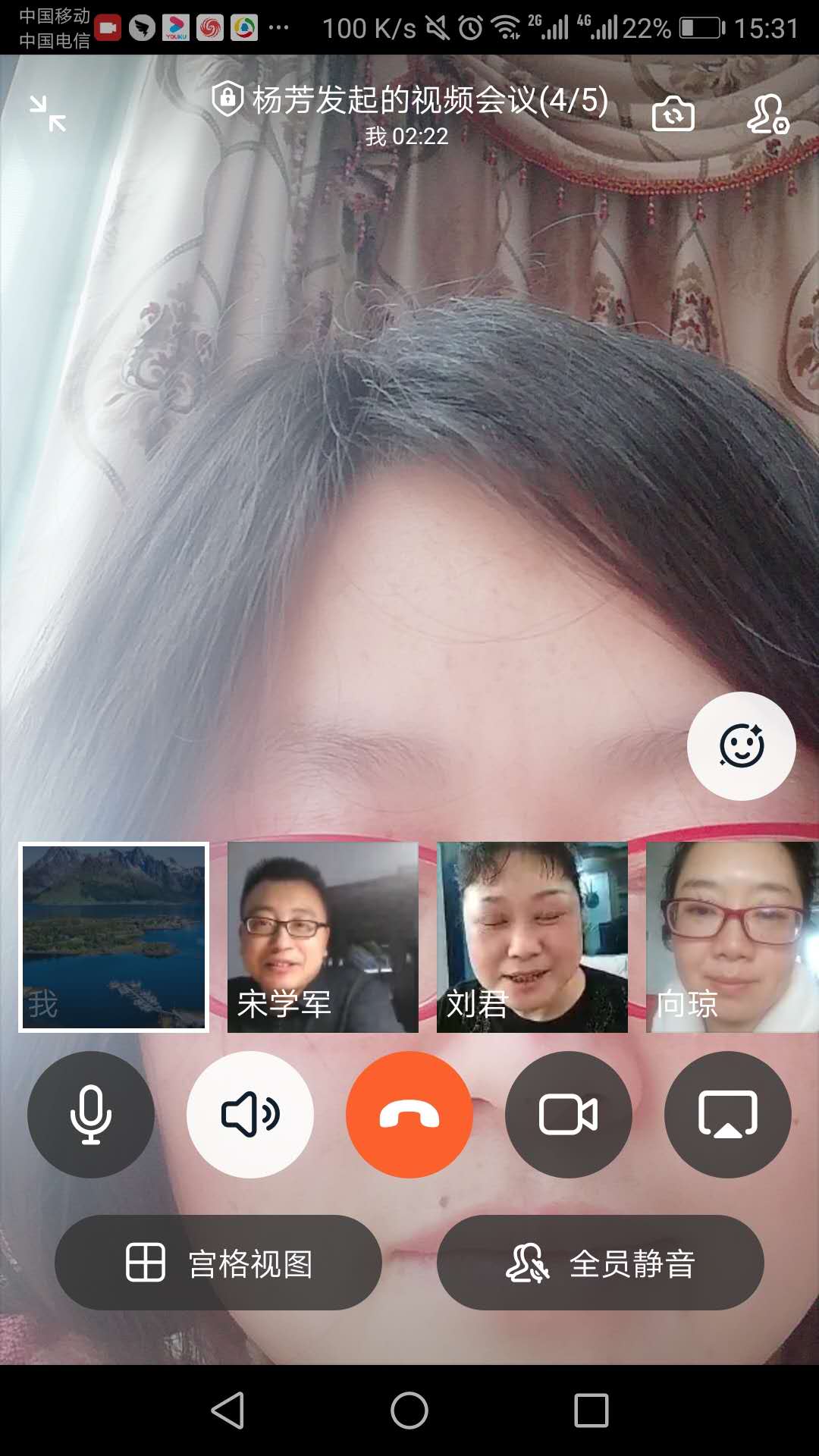This screenshot has width=819, height=1456.
Task: Open the beauty filter effects button
Action: pos(741,746)
